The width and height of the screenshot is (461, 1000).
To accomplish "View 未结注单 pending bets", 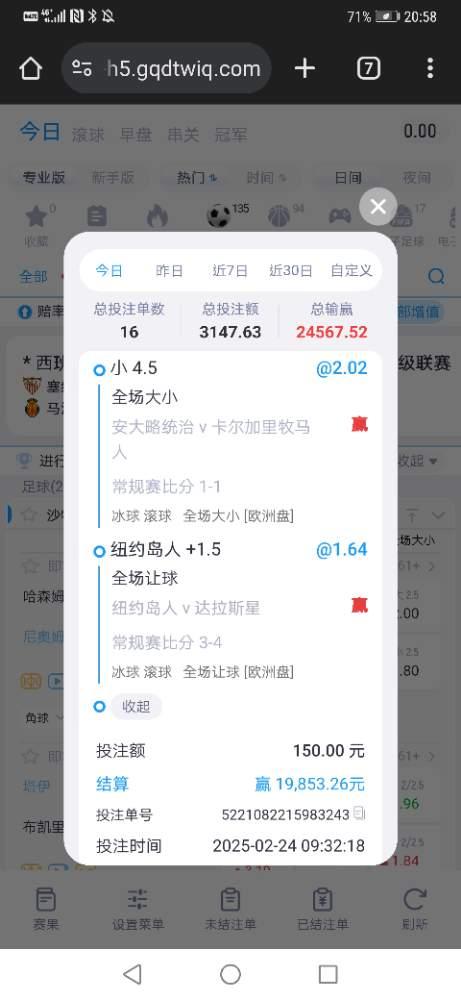I will point(230,909).
